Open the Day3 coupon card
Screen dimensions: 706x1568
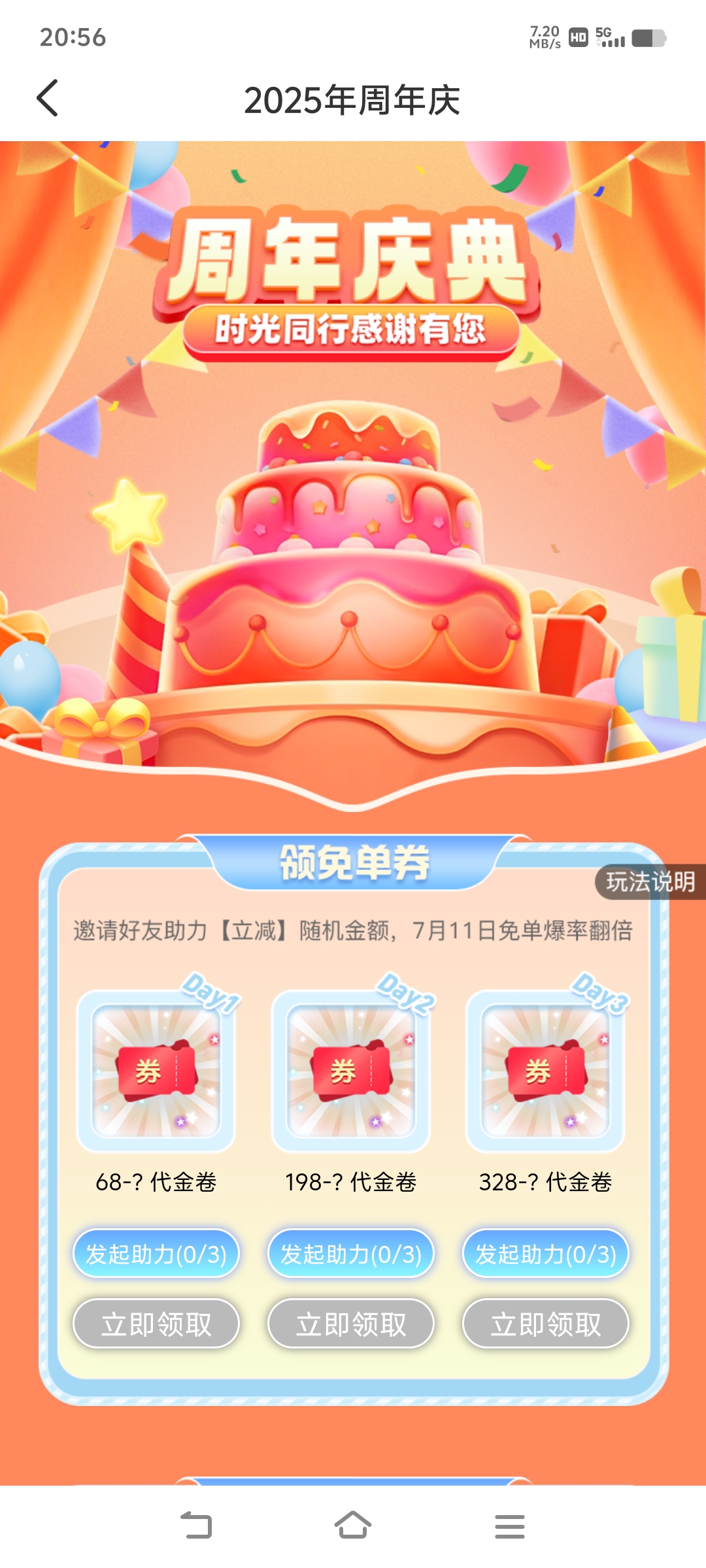[546, 1071]
